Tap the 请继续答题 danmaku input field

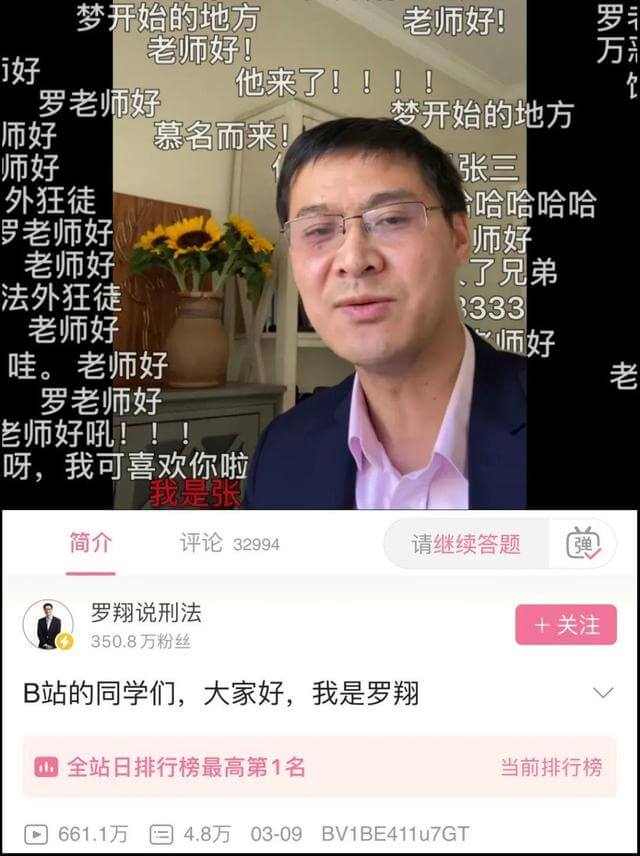coord(467,545)
